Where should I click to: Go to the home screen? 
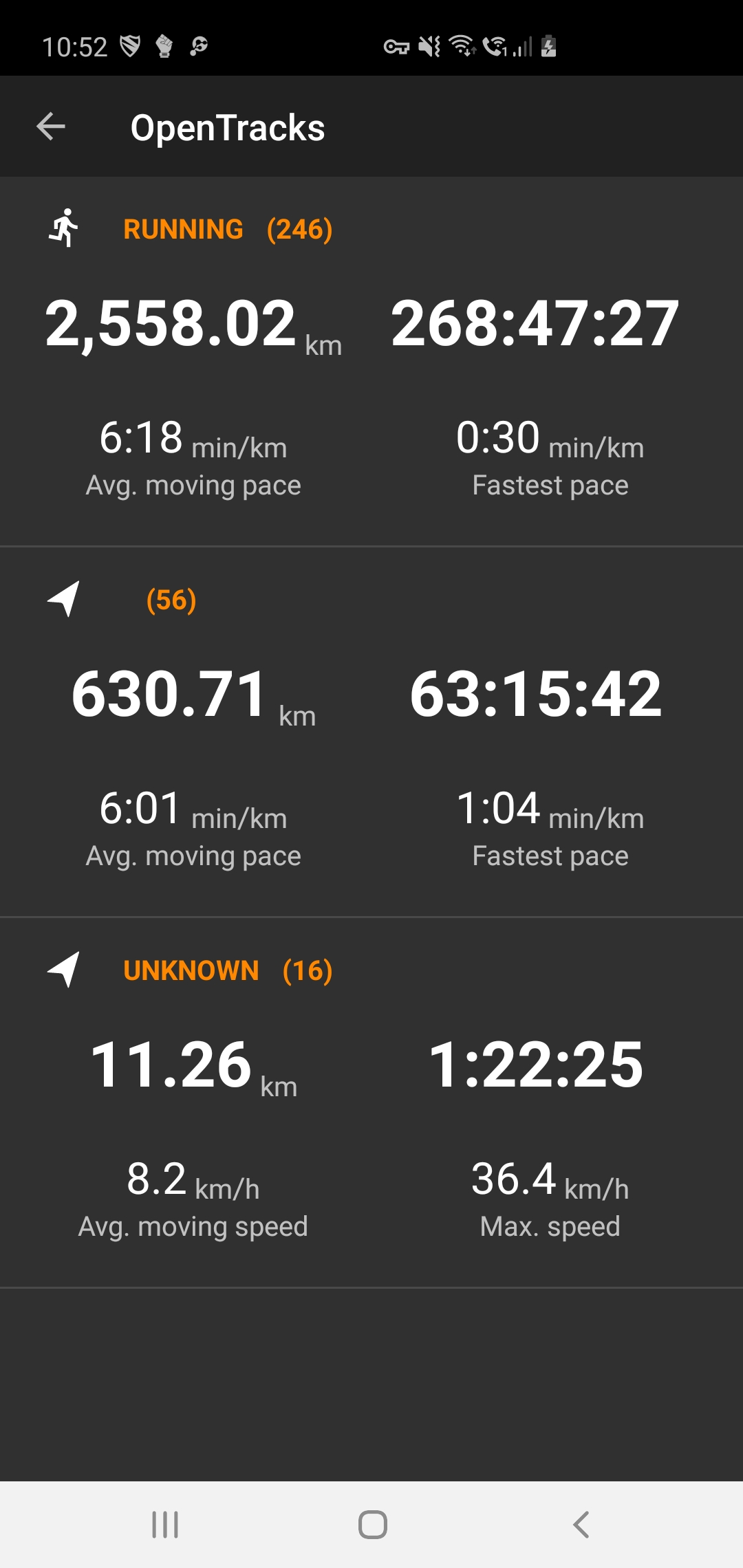tap(372, 1525)
